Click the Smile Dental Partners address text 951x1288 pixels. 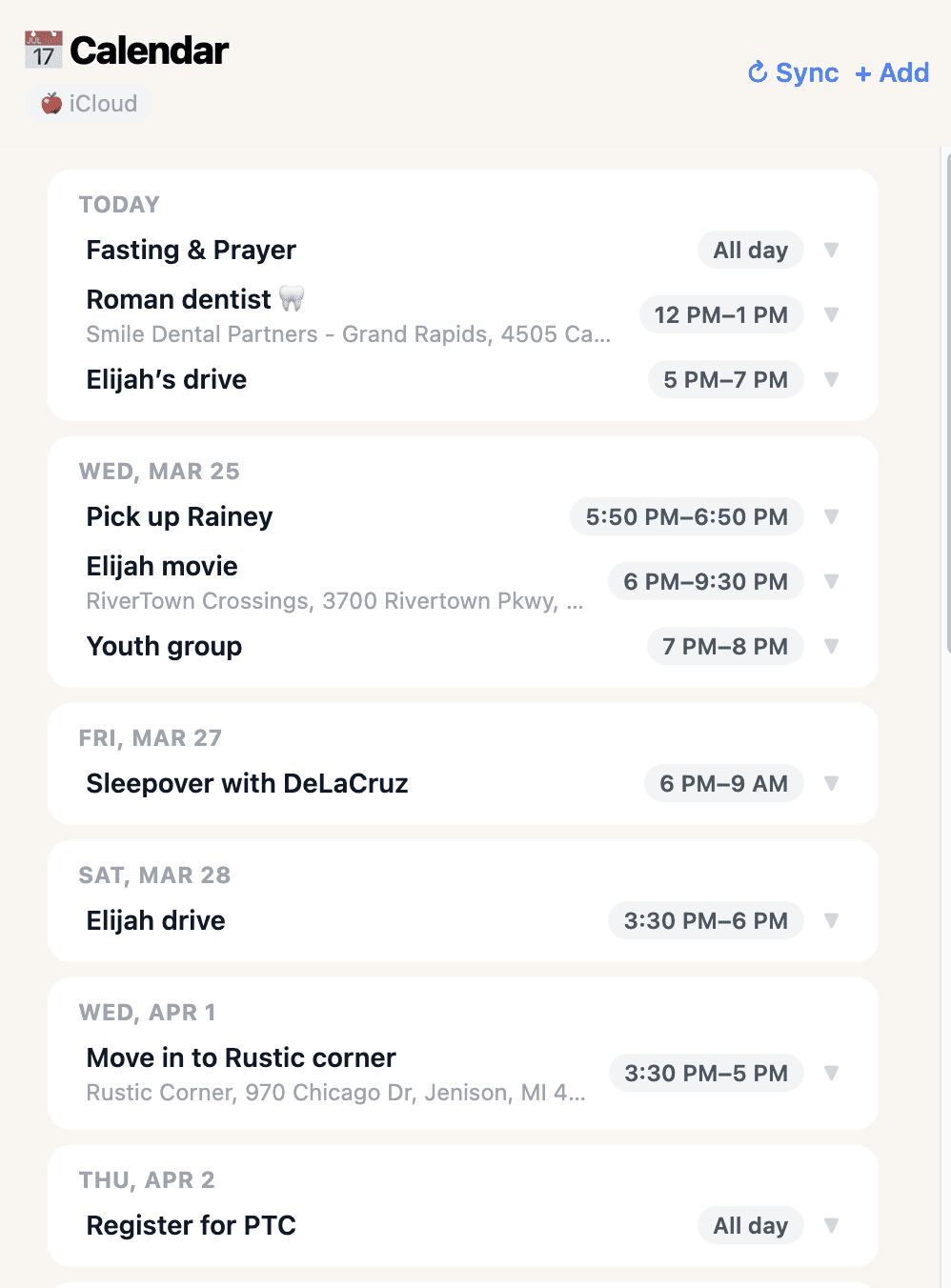[348, 334]
